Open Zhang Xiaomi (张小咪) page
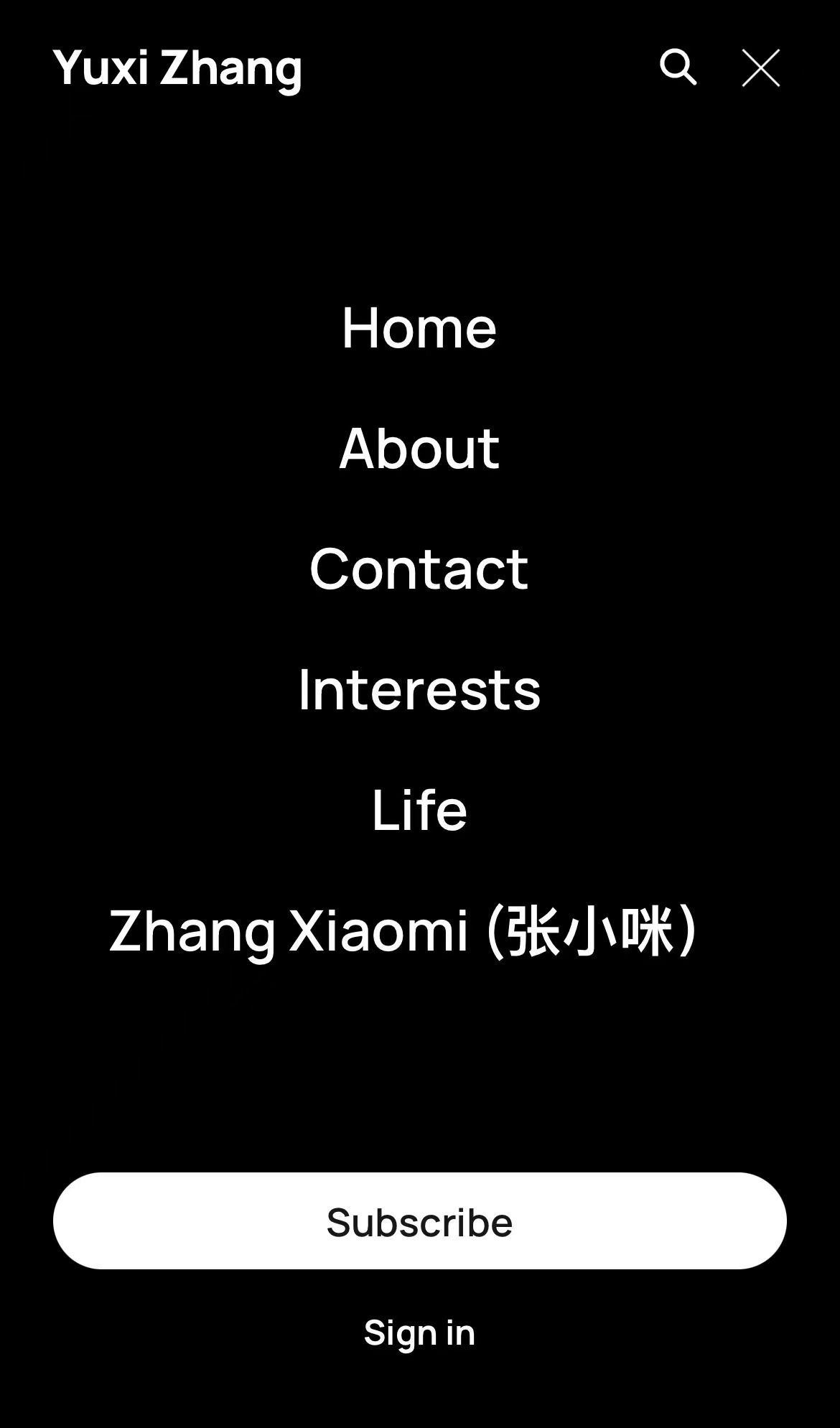Viewport: 840px width, 1428px height. point(403,930)
